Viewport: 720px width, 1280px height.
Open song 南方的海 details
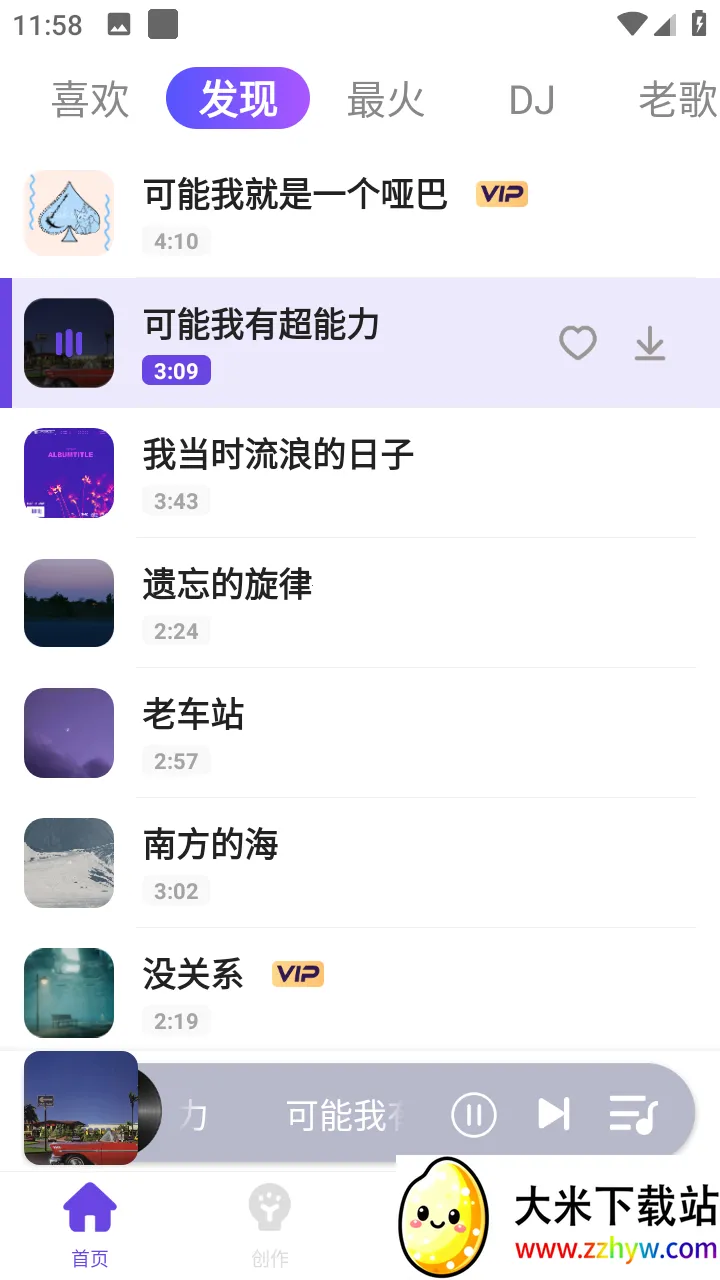tap(210, 845)
